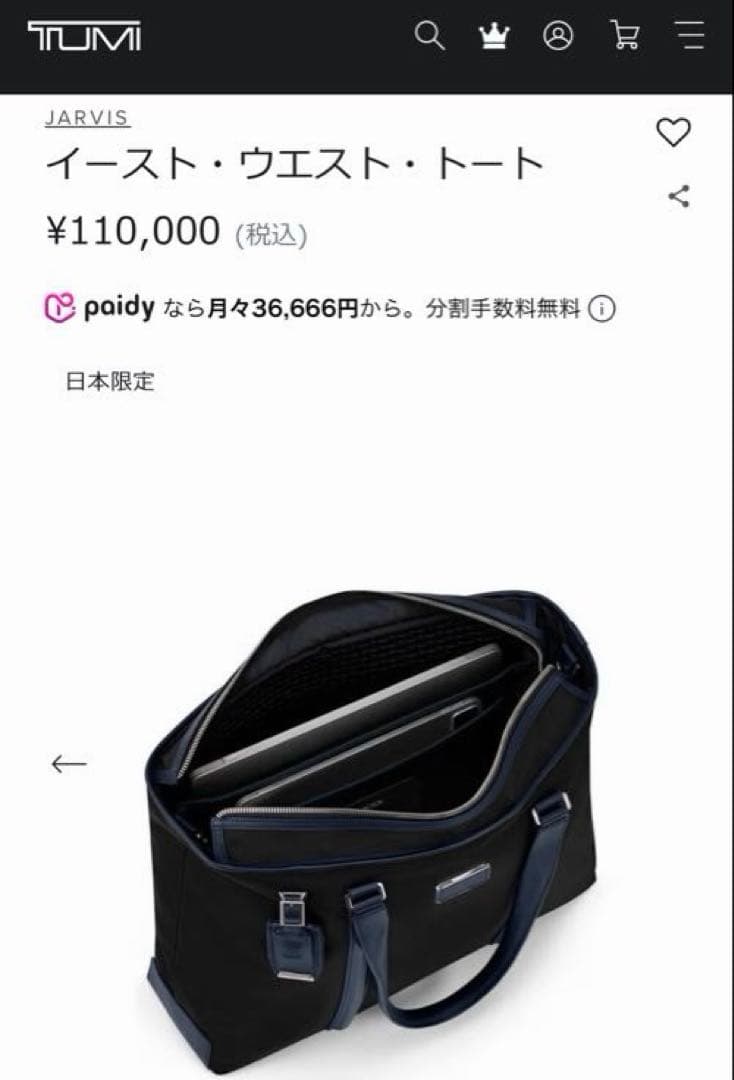Share this product via the share icon
The height and width of the screenshot is (1080, 734).
(679, 196)
